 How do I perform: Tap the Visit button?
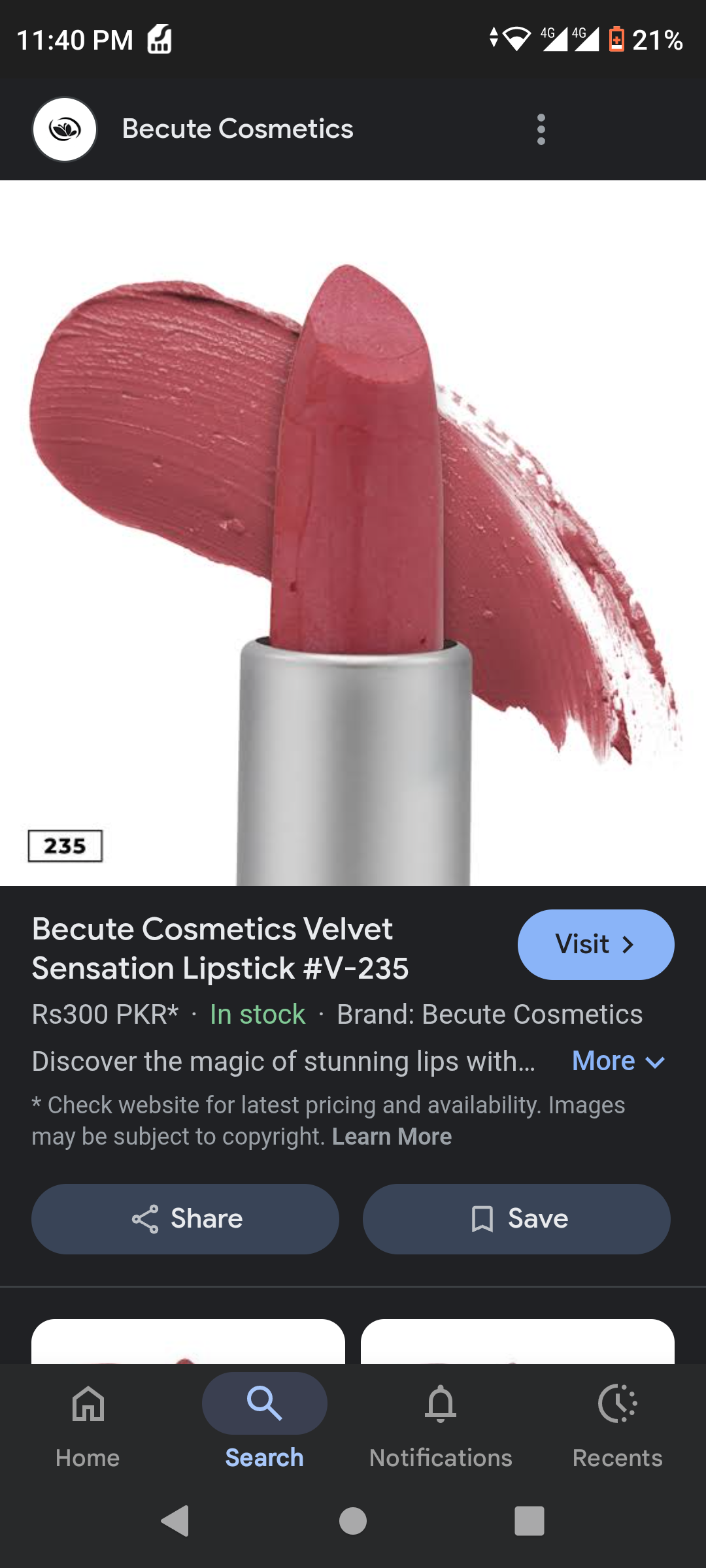pyautogui.click(x=596, y=944)
